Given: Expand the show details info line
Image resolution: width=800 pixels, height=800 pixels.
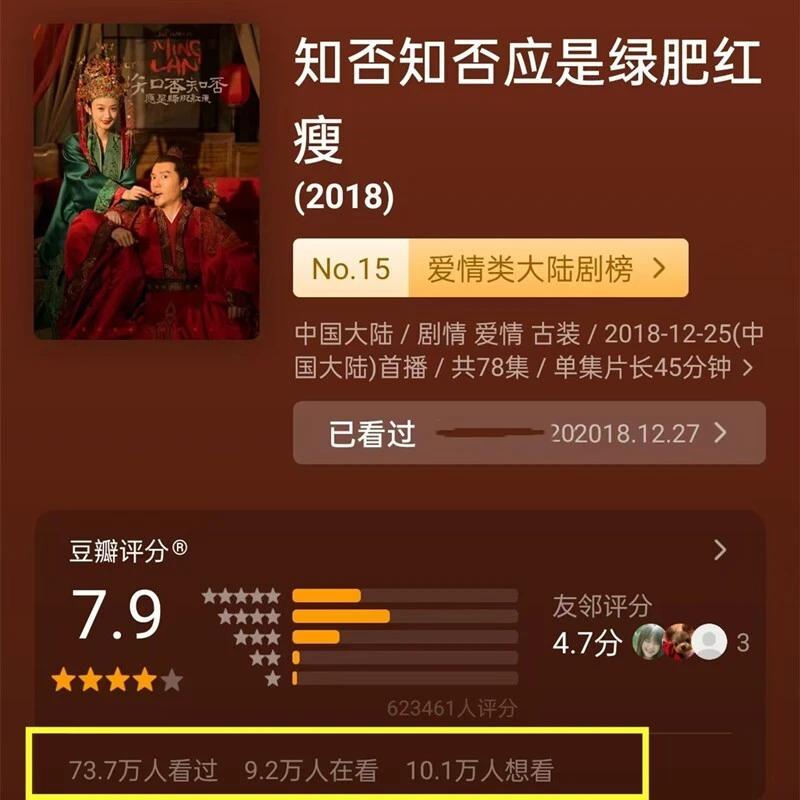Looking at the screenshot, I should (x=747, y=367).
